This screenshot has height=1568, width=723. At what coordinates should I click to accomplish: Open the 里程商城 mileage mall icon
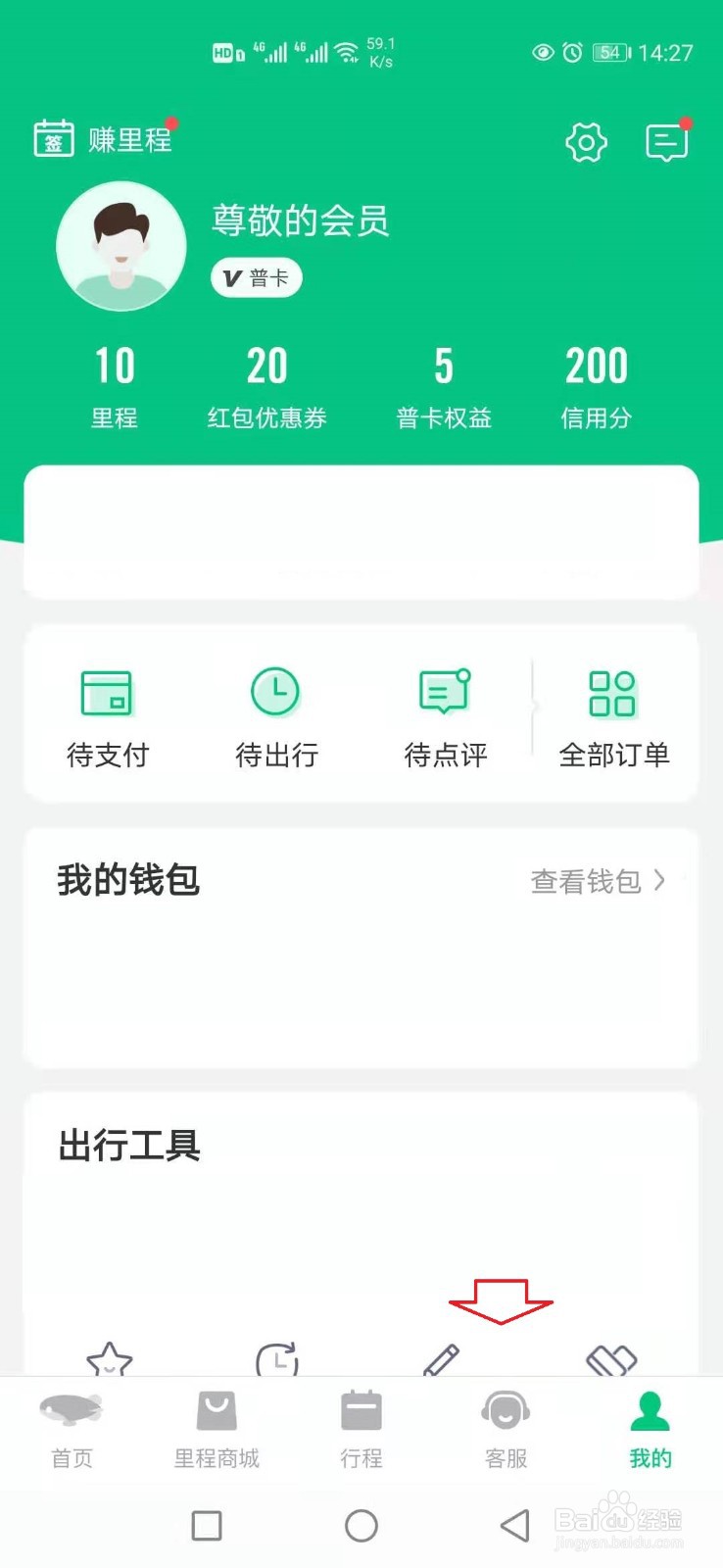coord(217,1411)
